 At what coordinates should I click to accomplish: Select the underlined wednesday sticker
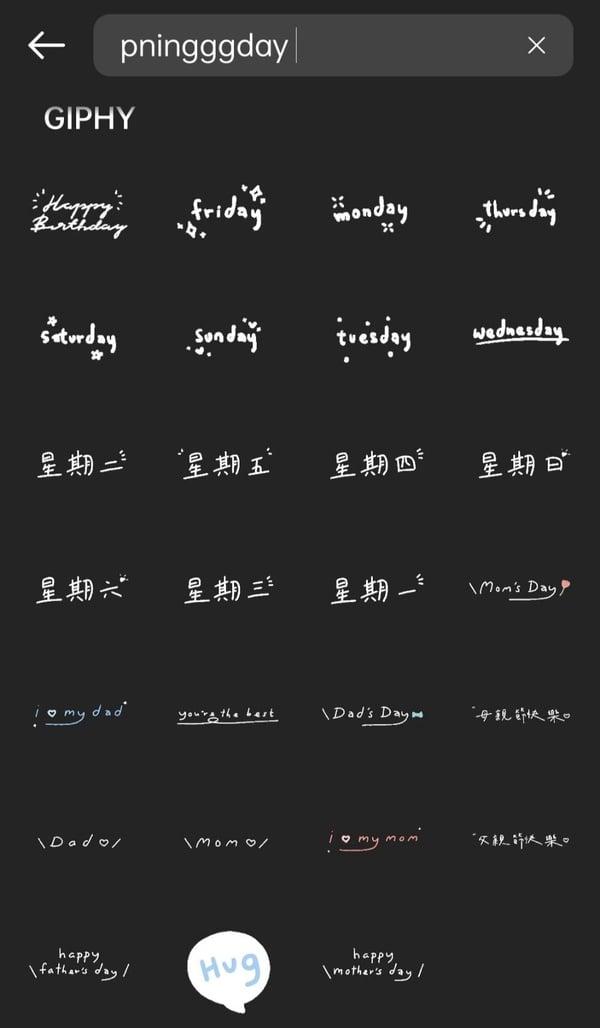click(521, 333)
